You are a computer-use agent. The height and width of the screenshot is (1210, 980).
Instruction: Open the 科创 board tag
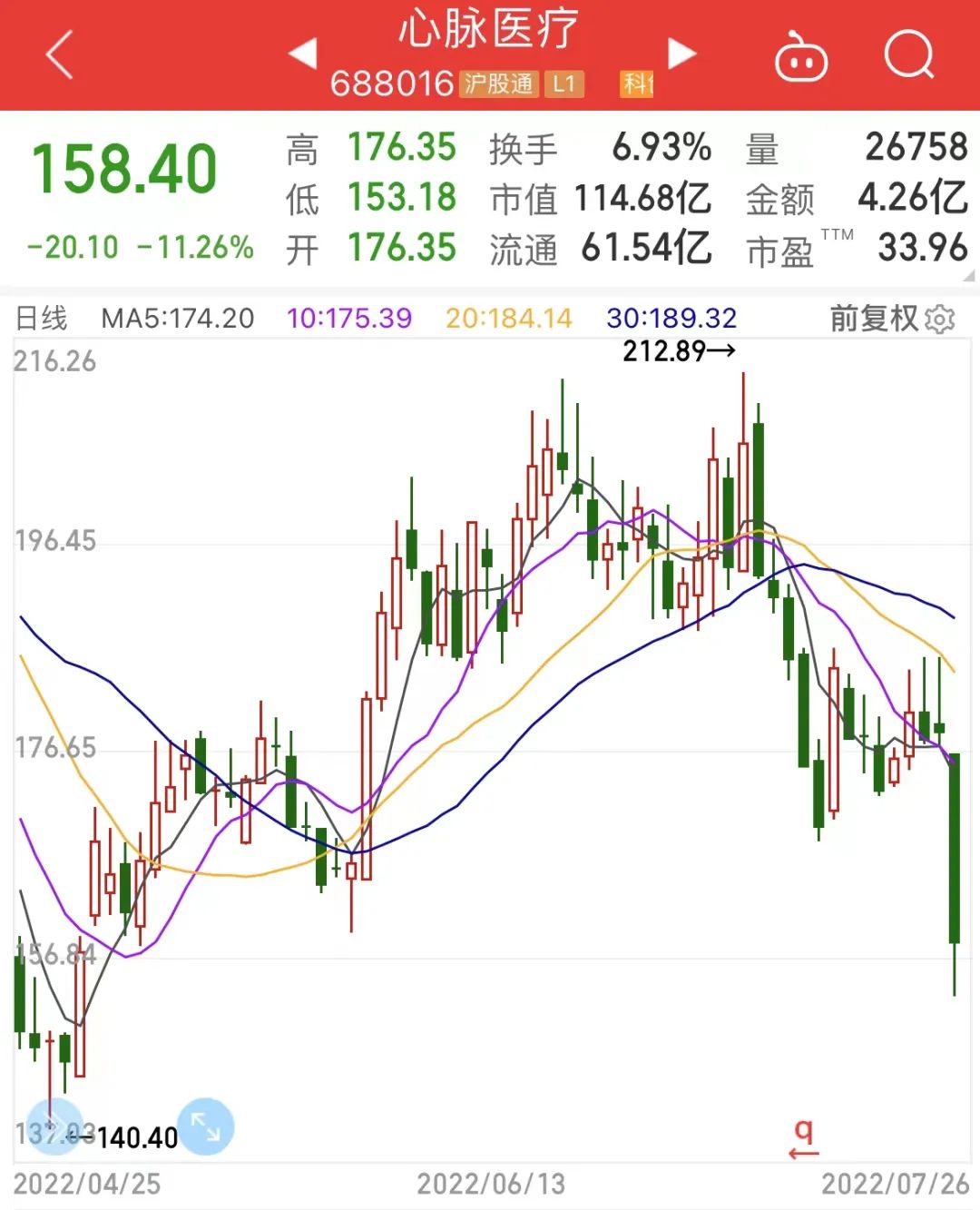pos(638,84)
